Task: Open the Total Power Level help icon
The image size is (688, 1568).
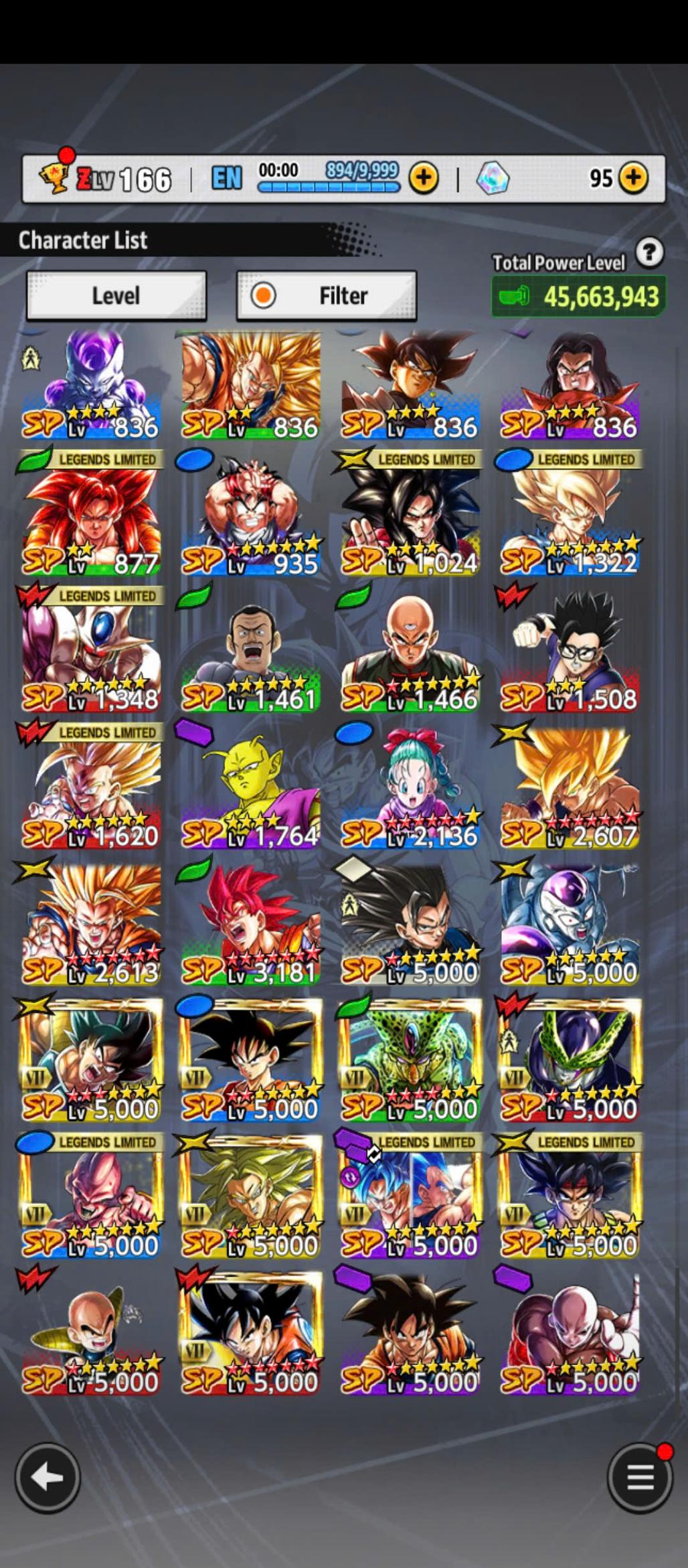Action: click(x=649, y=253)
